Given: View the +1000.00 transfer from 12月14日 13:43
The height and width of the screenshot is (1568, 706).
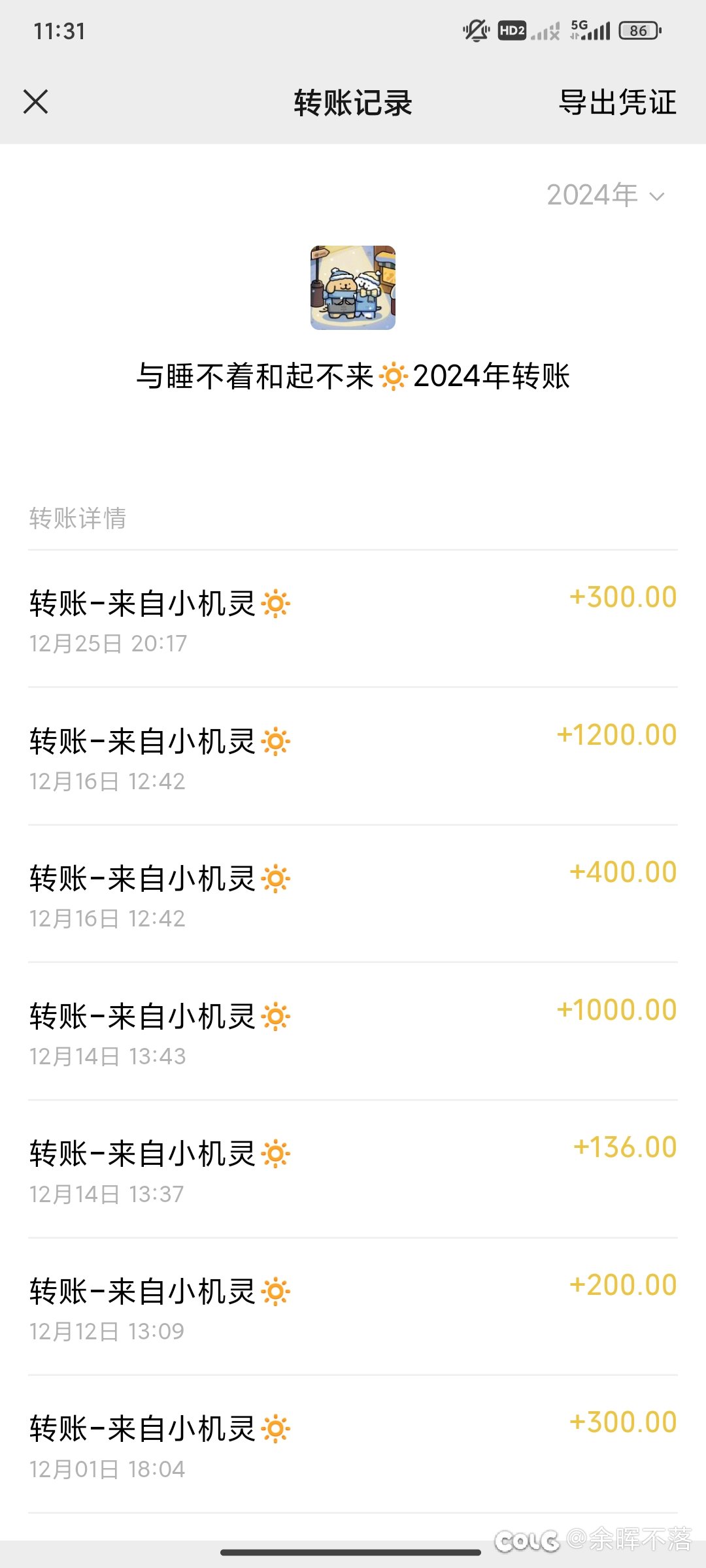Looking at the screenshot, I should (353, 1032).
